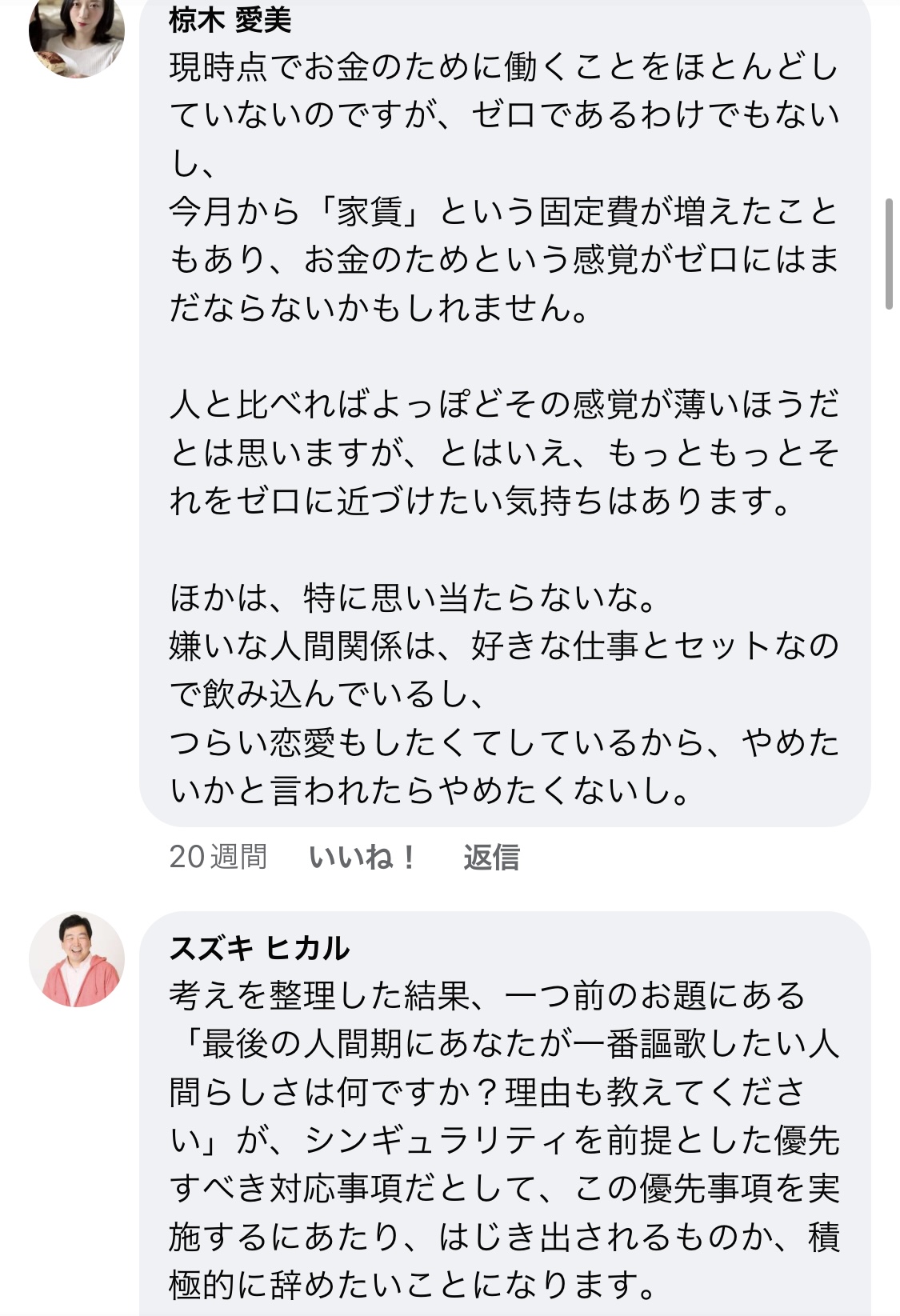Reply to 椋木 愛美's comment with 返信
Image resolution: width=900 pixels, height=1316 pixels.
tap(491, 858)
